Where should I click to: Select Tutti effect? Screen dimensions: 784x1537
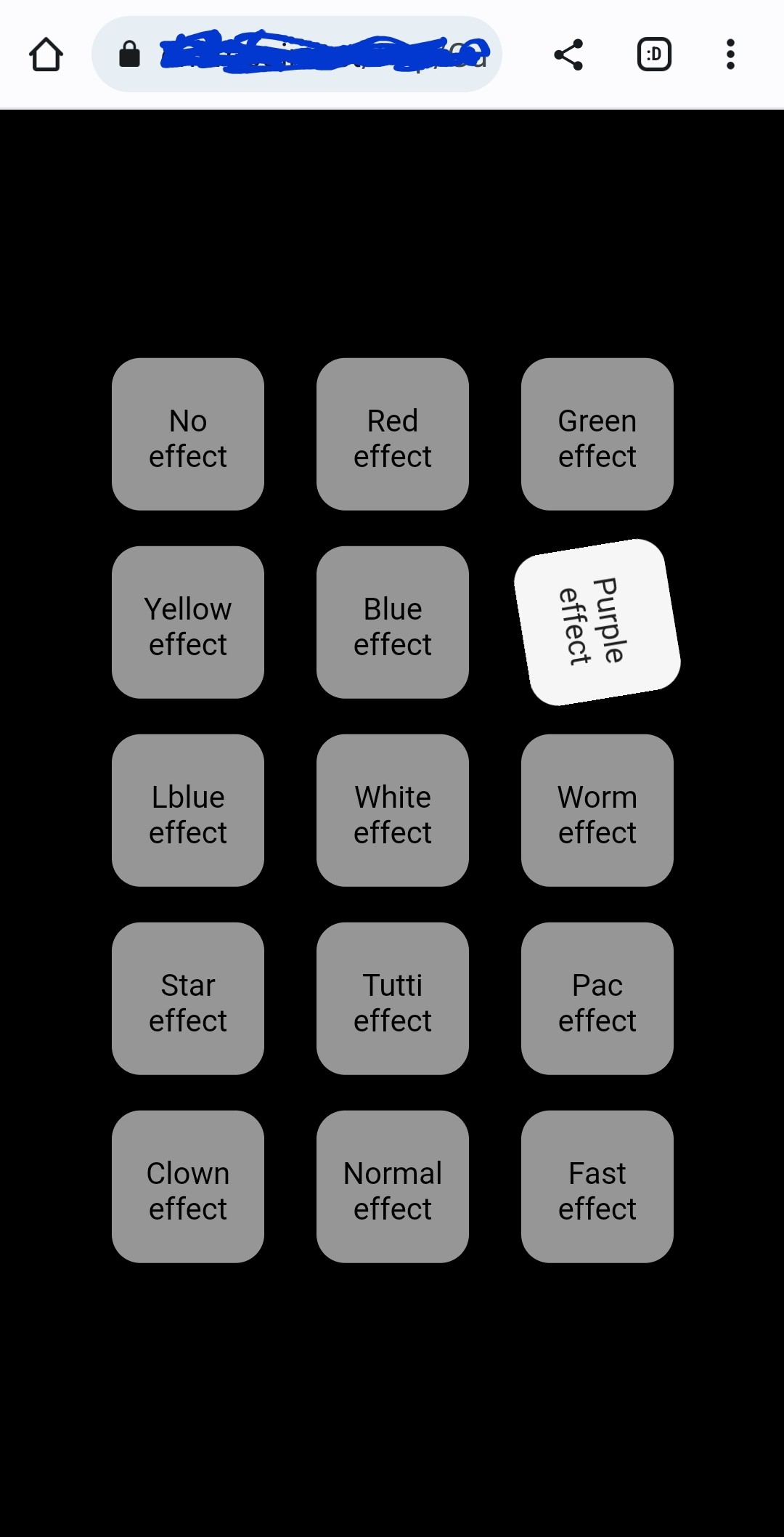(x=393, y=999)
